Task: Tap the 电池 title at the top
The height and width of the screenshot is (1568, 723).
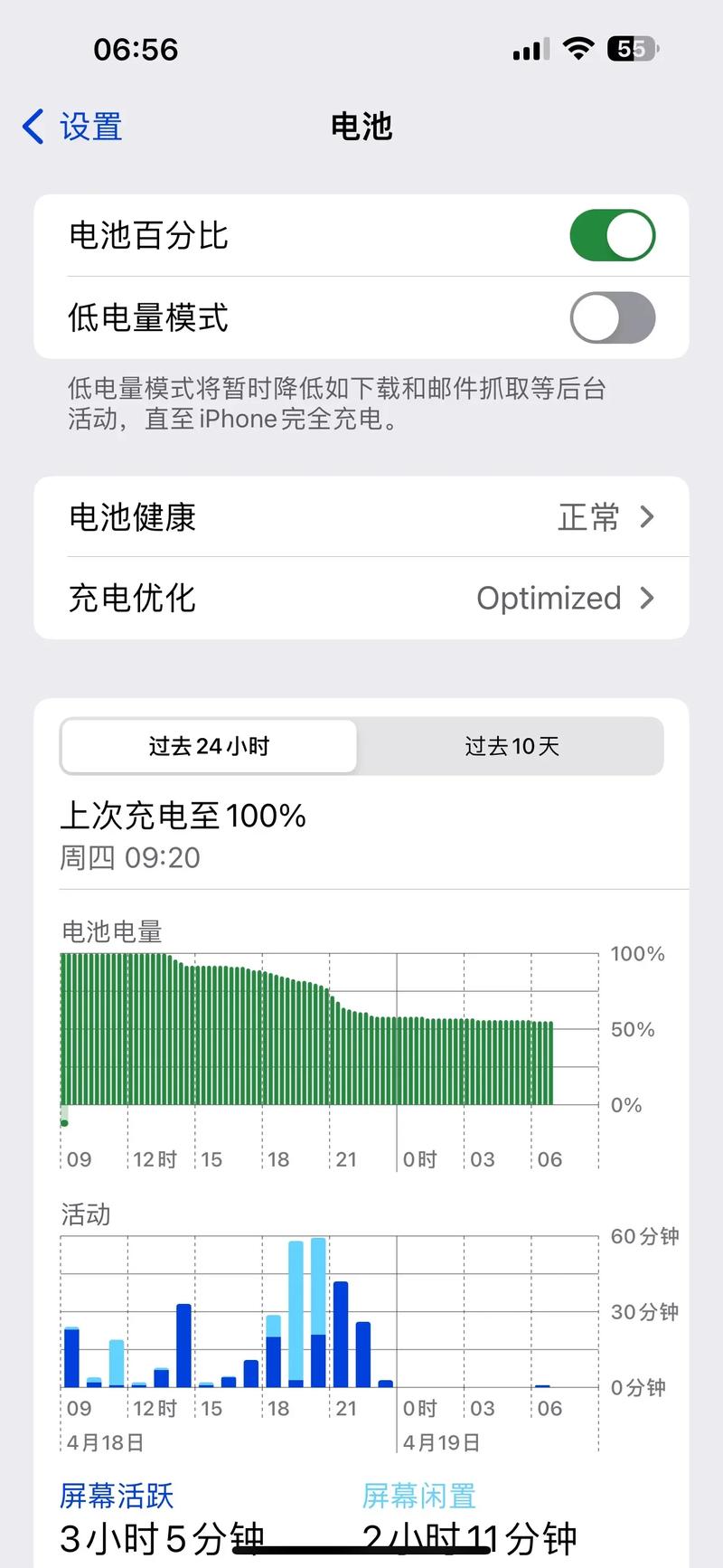Action: tap(361, 127)
